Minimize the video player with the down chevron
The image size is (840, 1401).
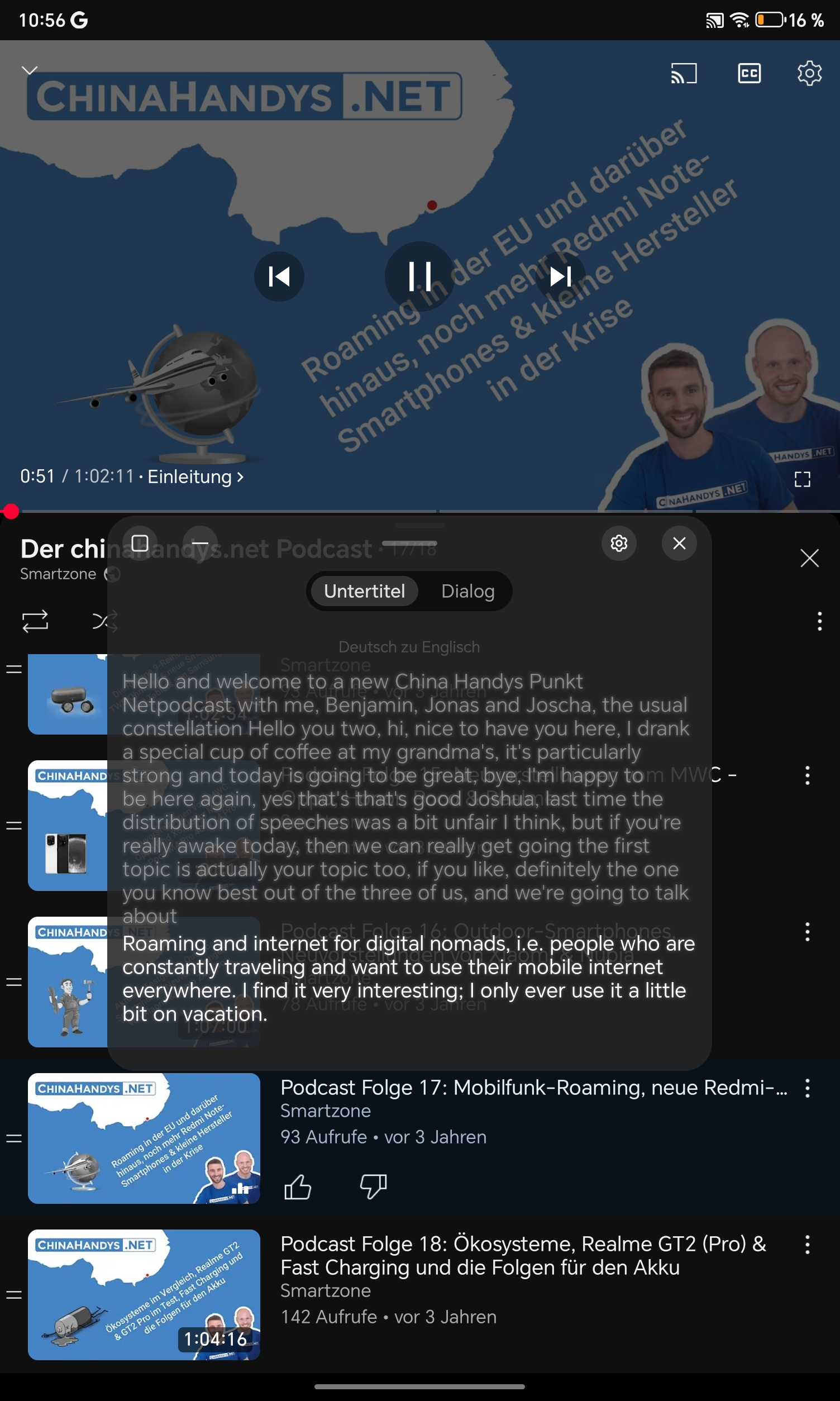click(x=30, y=70)
